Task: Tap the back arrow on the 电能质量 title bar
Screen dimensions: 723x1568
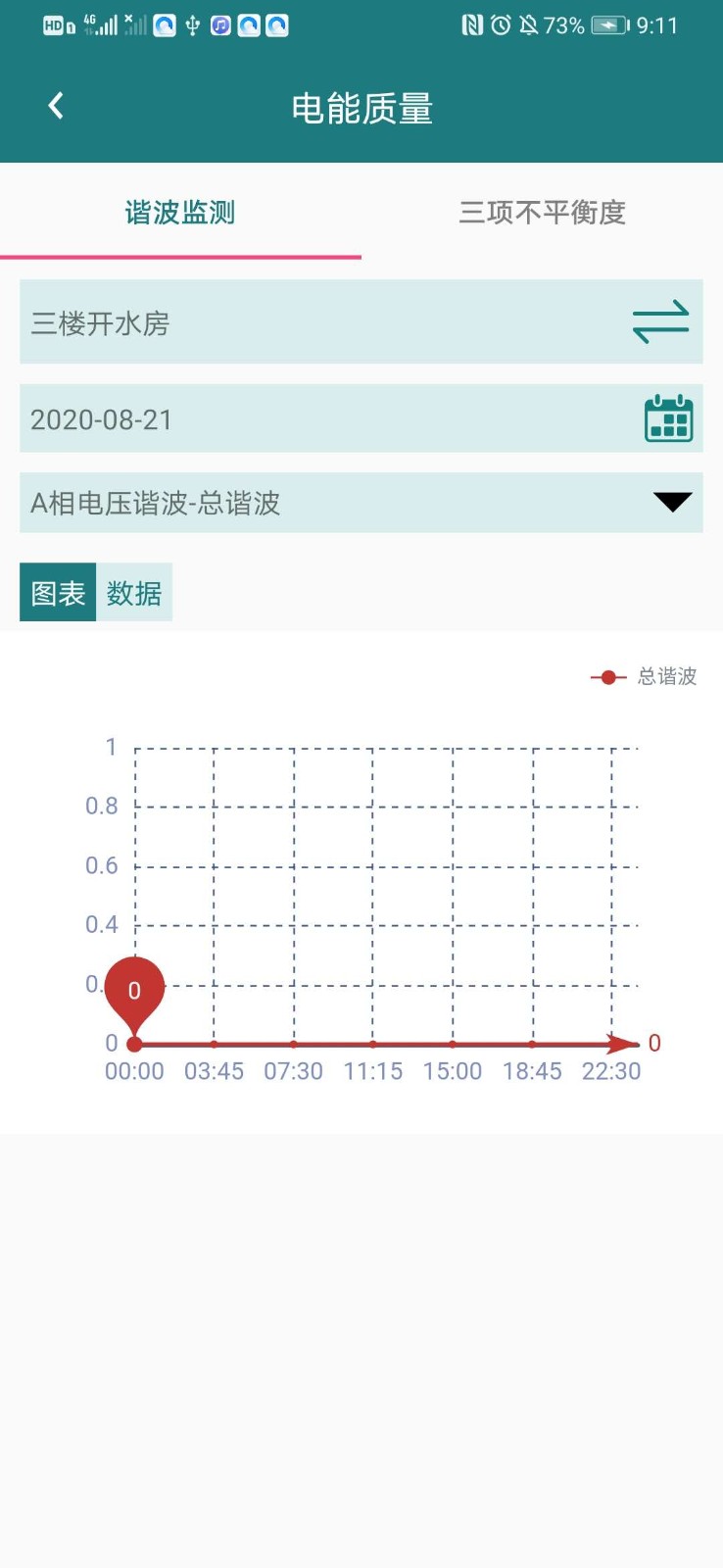Action: [55, 105]
